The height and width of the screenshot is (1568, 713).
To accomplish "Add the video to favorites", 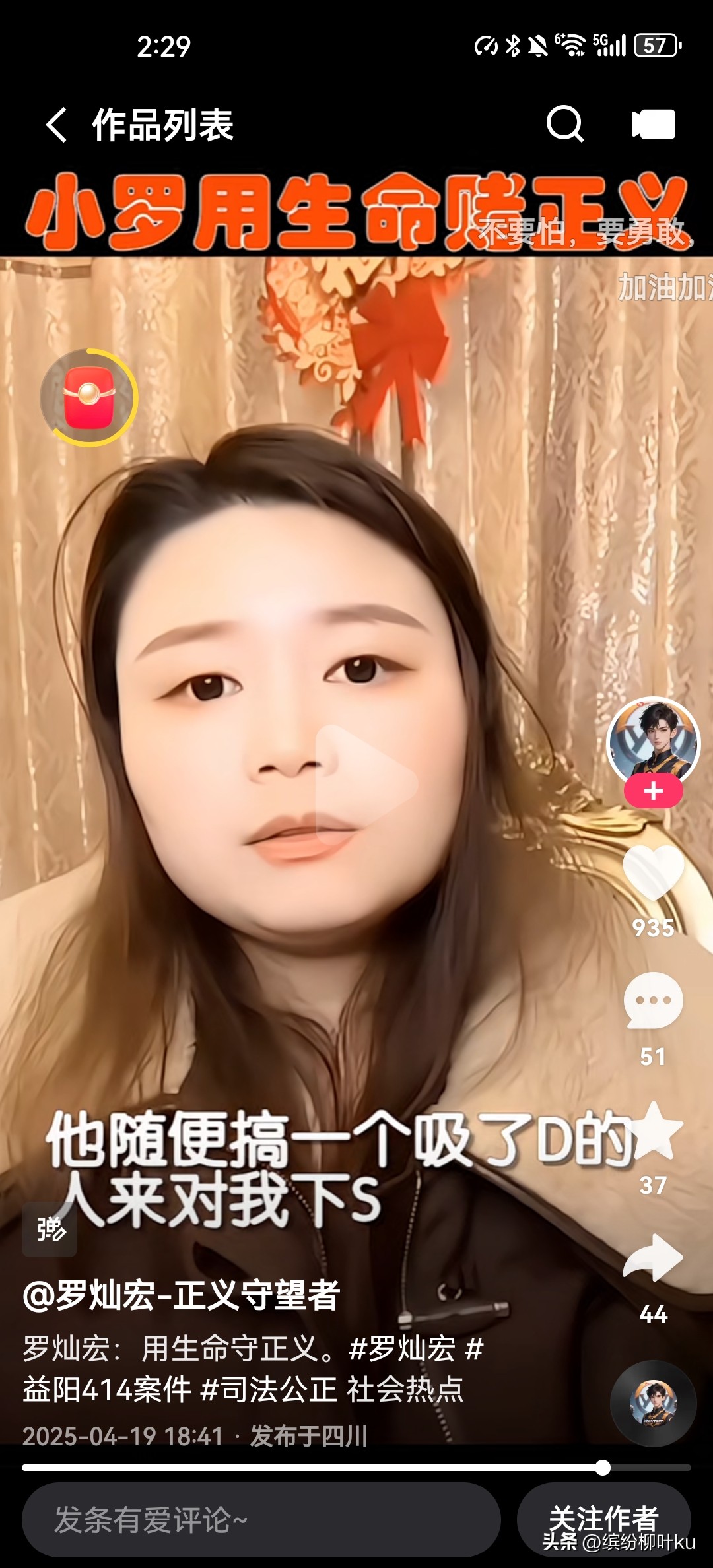I will pyautogui.click(x=653, y=1130).
